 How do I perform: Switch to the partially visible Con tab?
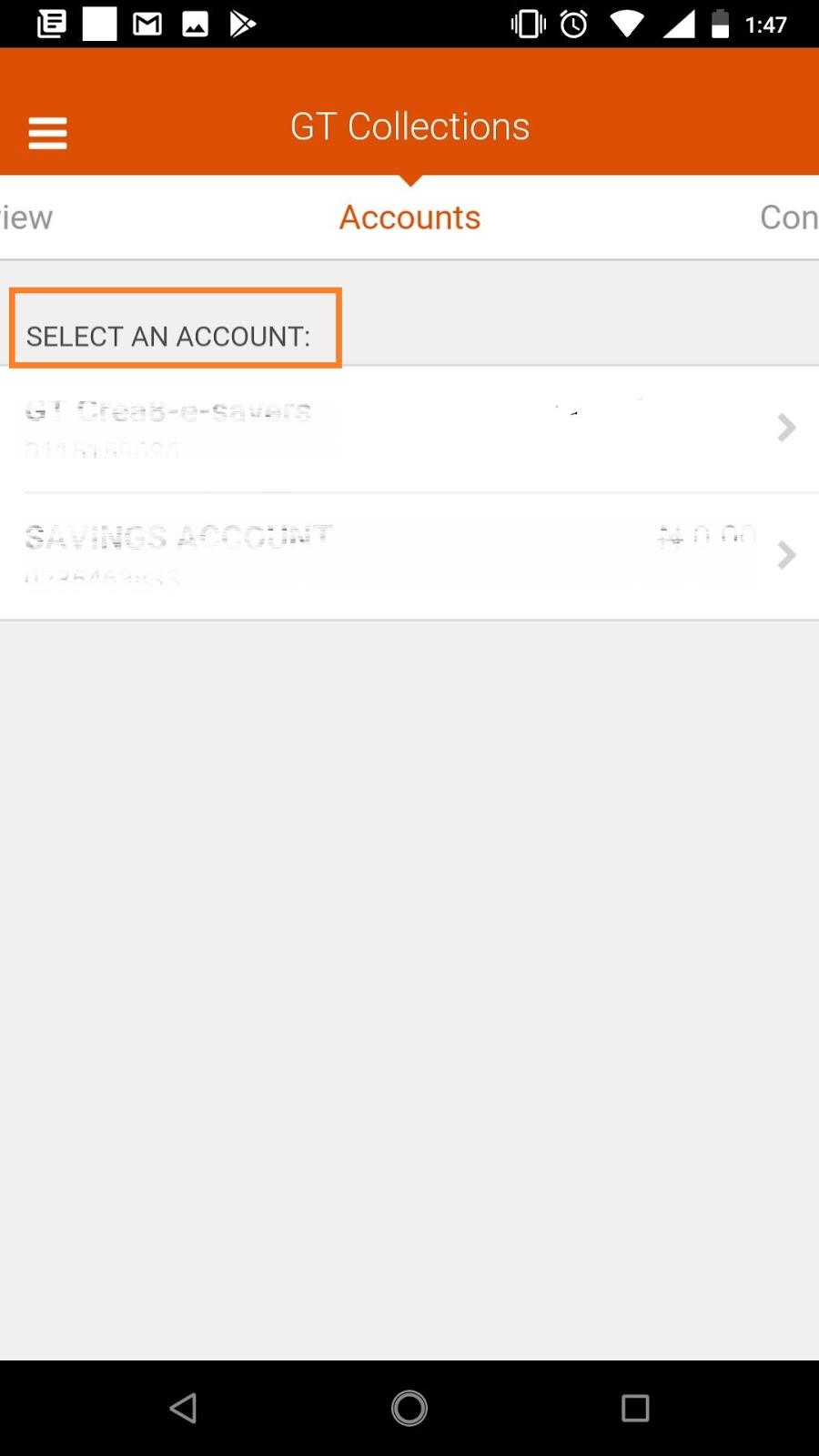789,217
